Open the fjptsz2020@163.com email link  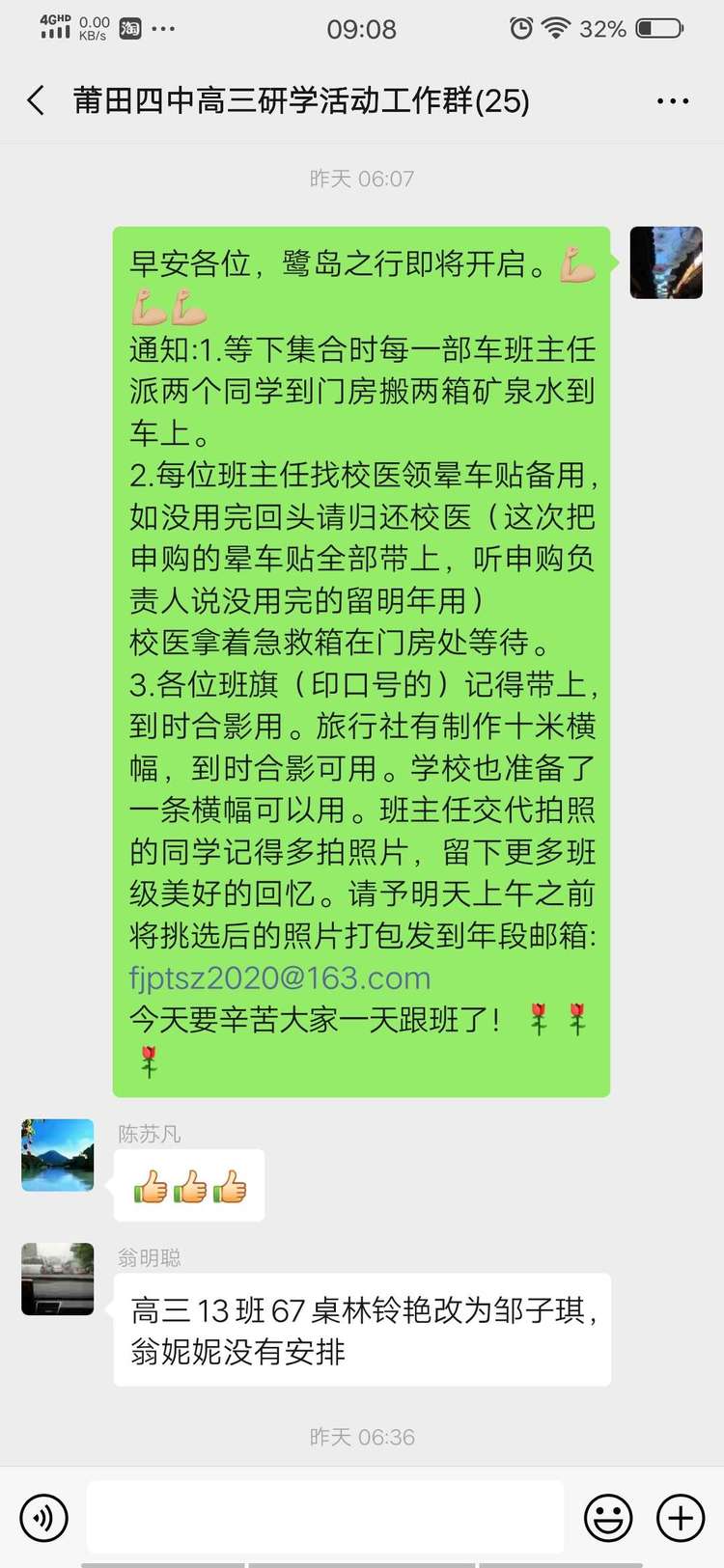280,977
